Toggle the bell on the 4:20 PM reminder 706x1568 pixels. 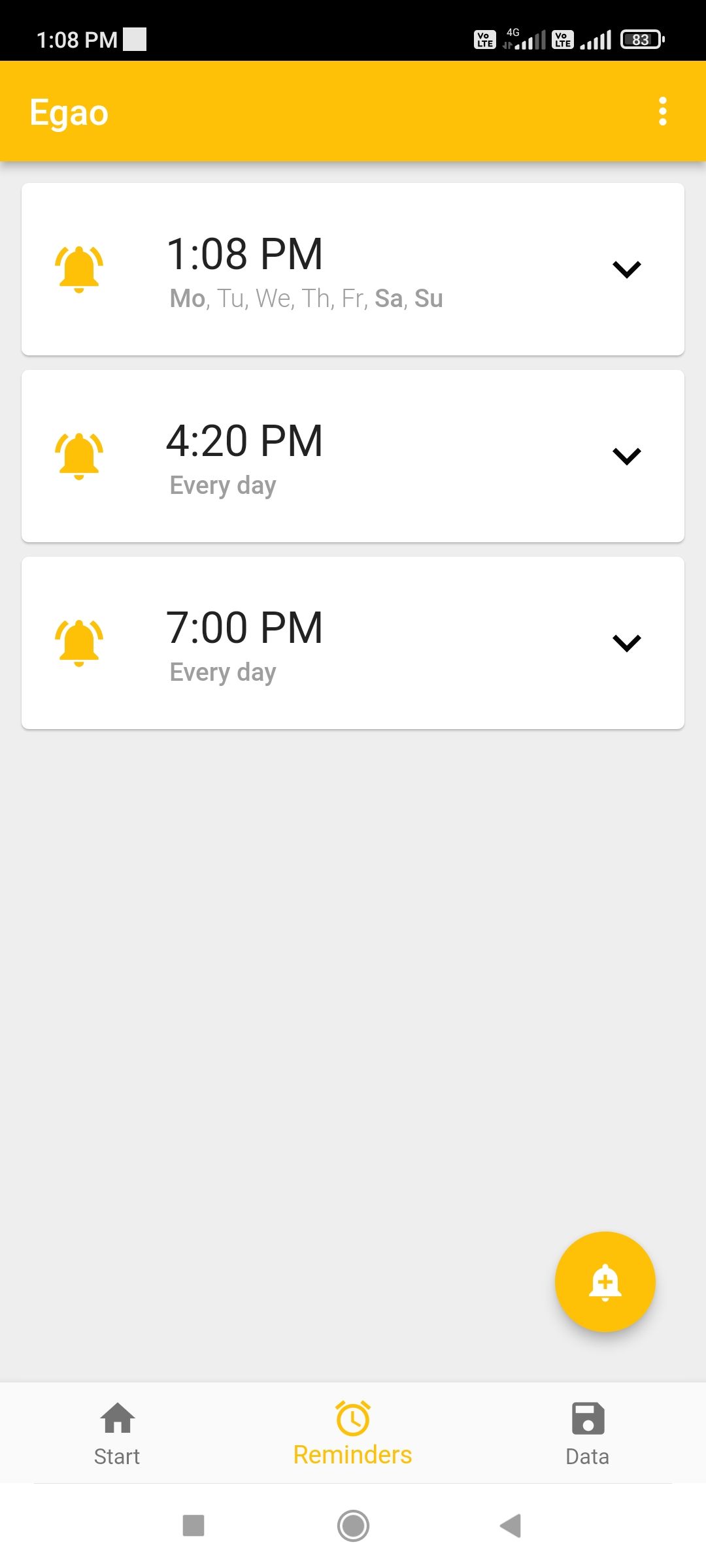coord(79,456)
